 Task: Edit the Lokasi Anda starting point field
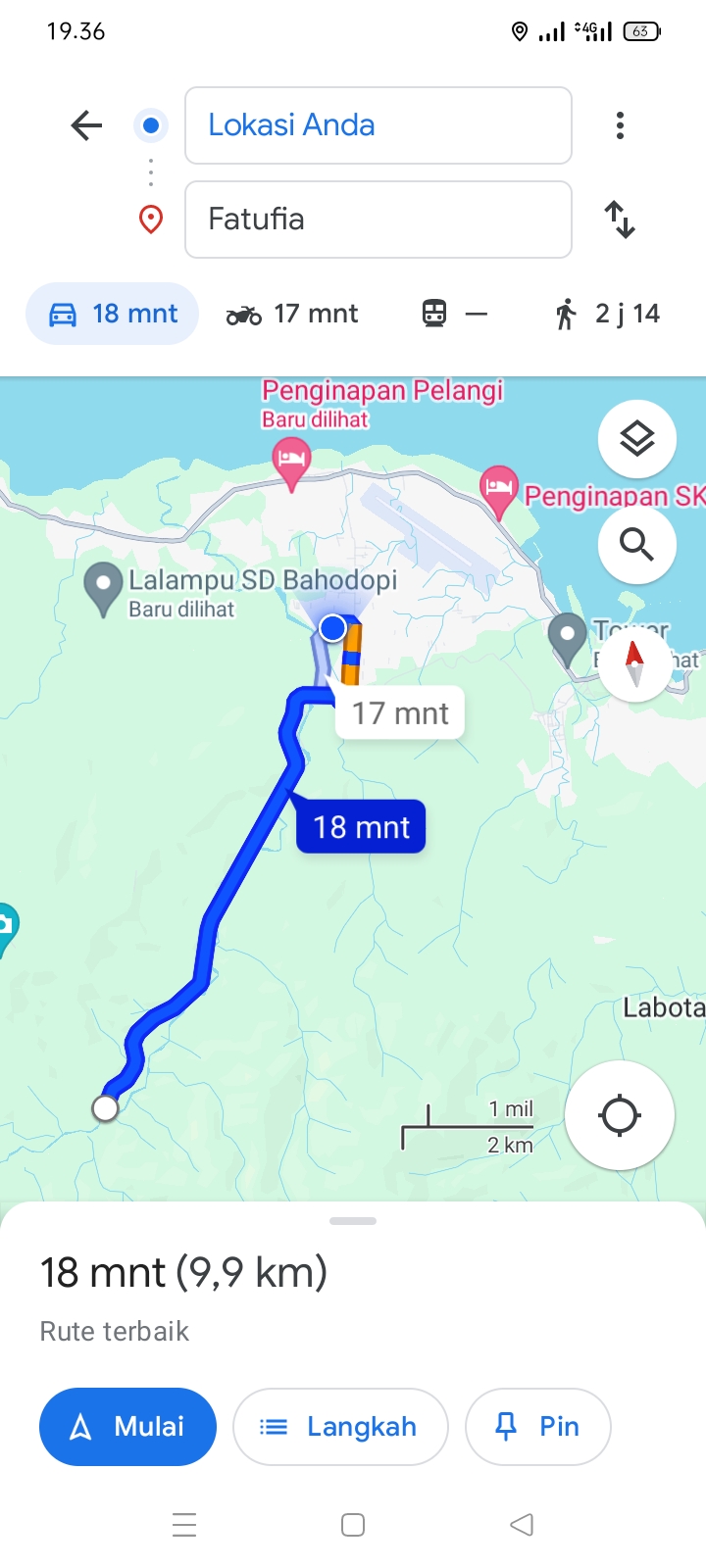coord(378,125)
